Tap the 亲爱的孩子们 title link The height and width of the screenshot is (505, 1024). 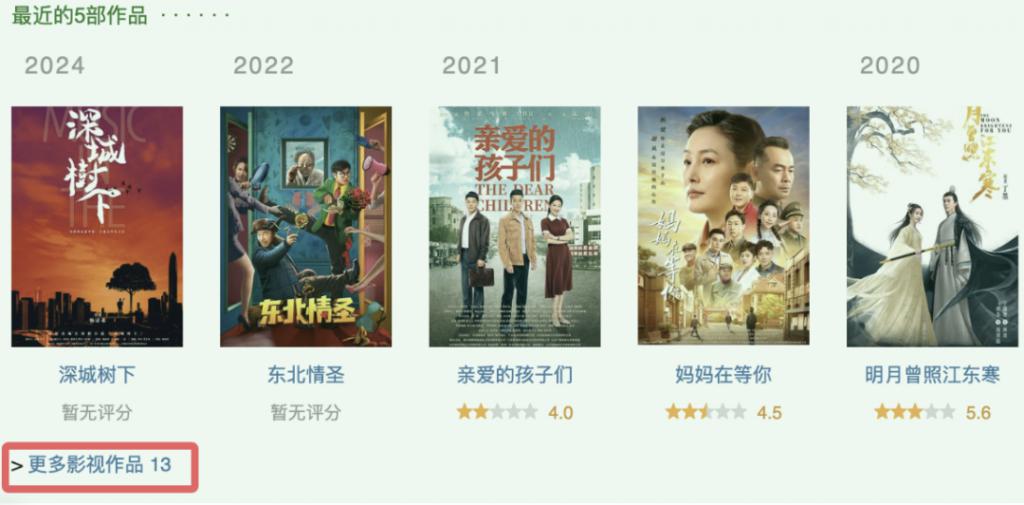click(515, 376)
